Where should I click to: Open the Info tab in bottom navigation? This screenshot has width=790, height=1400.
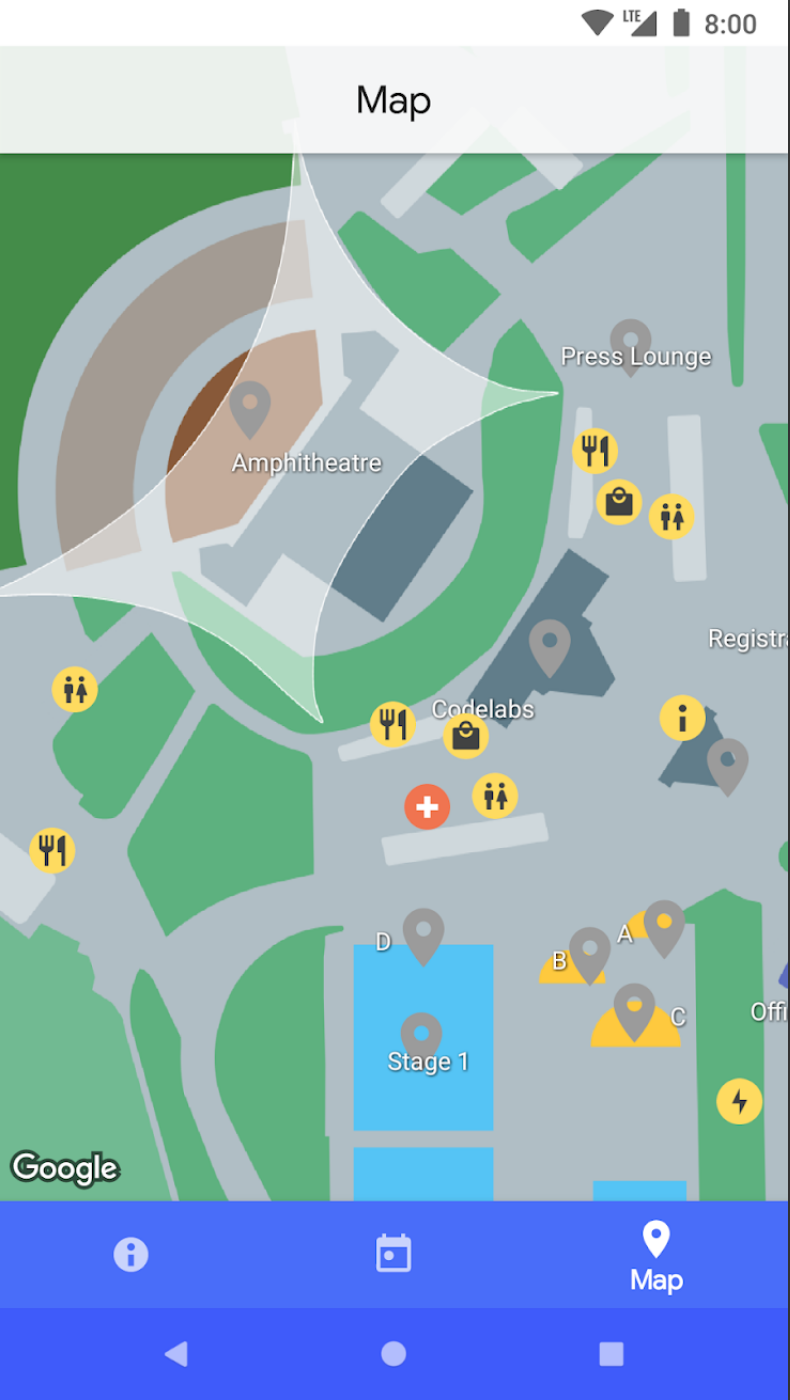point(131,1254)
